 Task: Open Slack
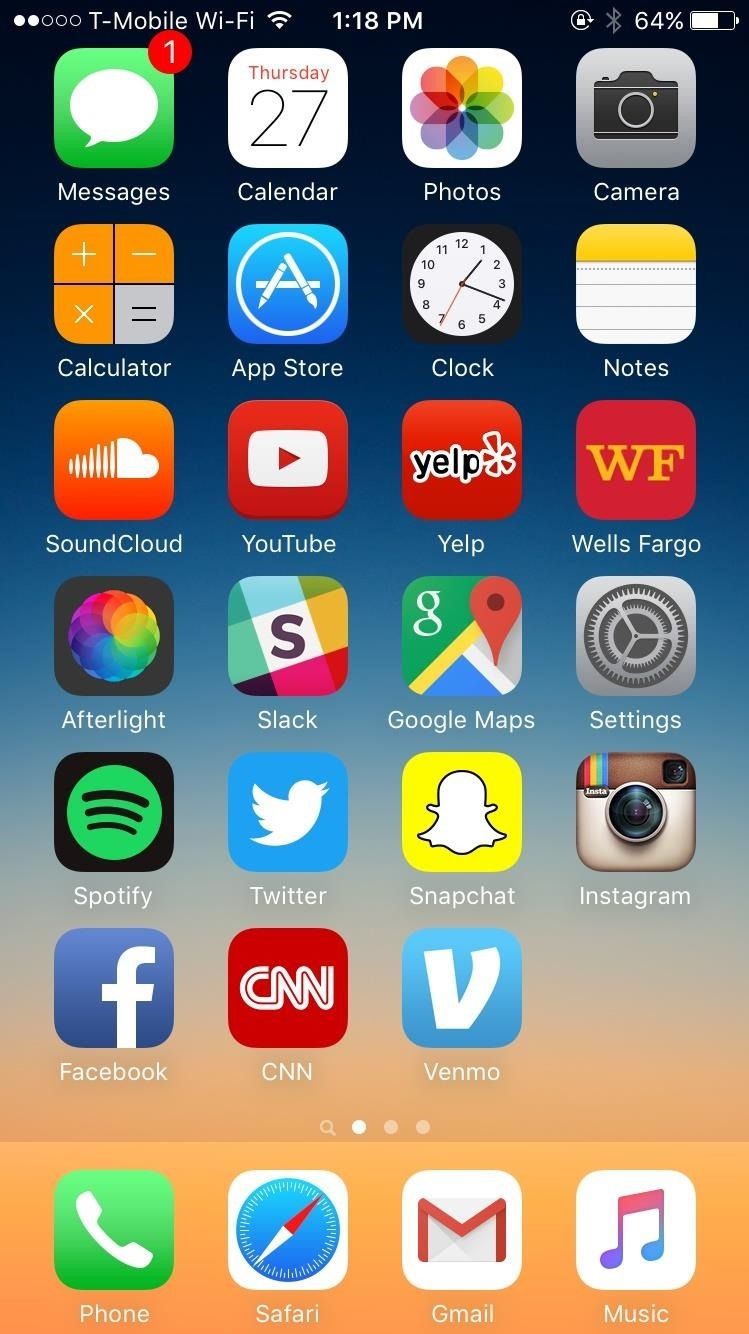point(288,636)
